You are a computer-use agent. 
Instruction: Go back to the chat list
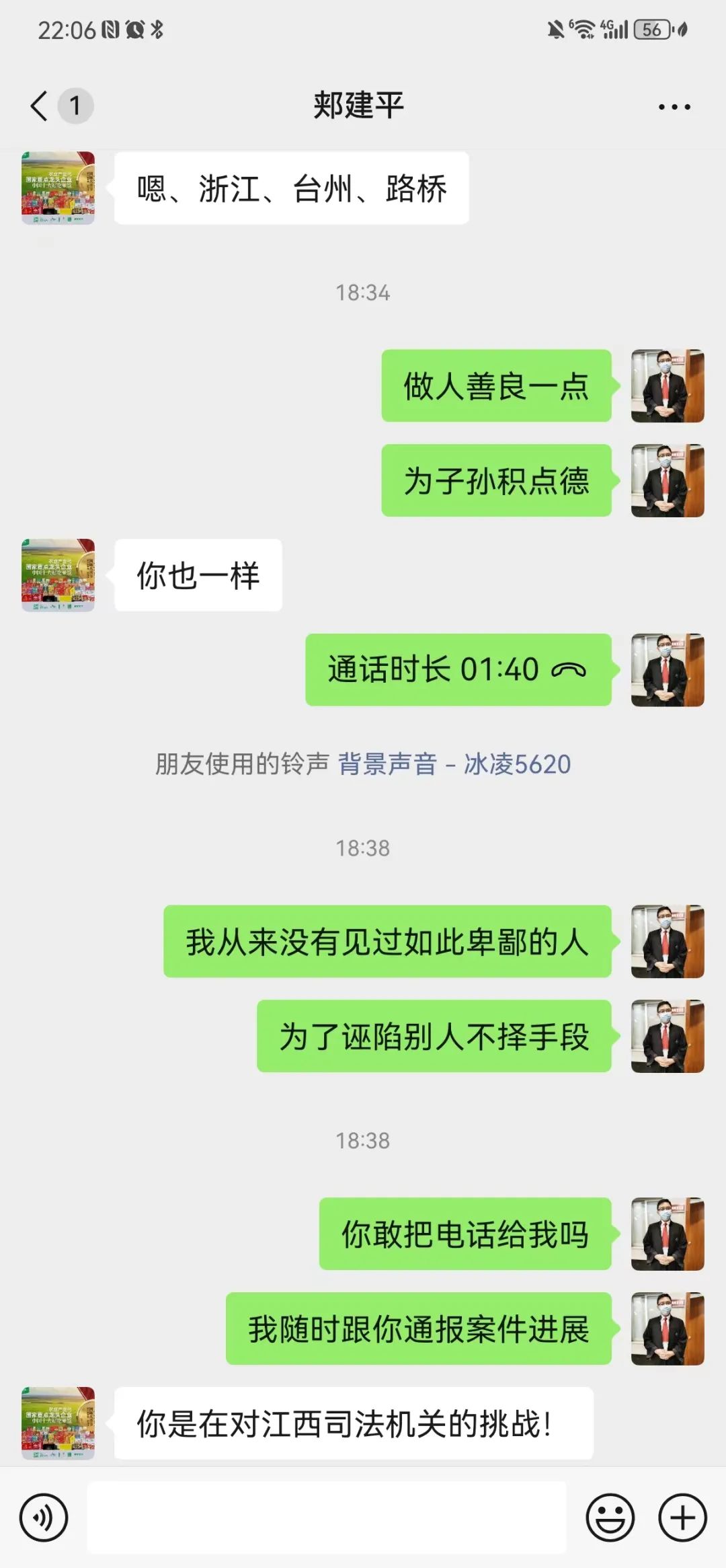click(x=40, y=106)
